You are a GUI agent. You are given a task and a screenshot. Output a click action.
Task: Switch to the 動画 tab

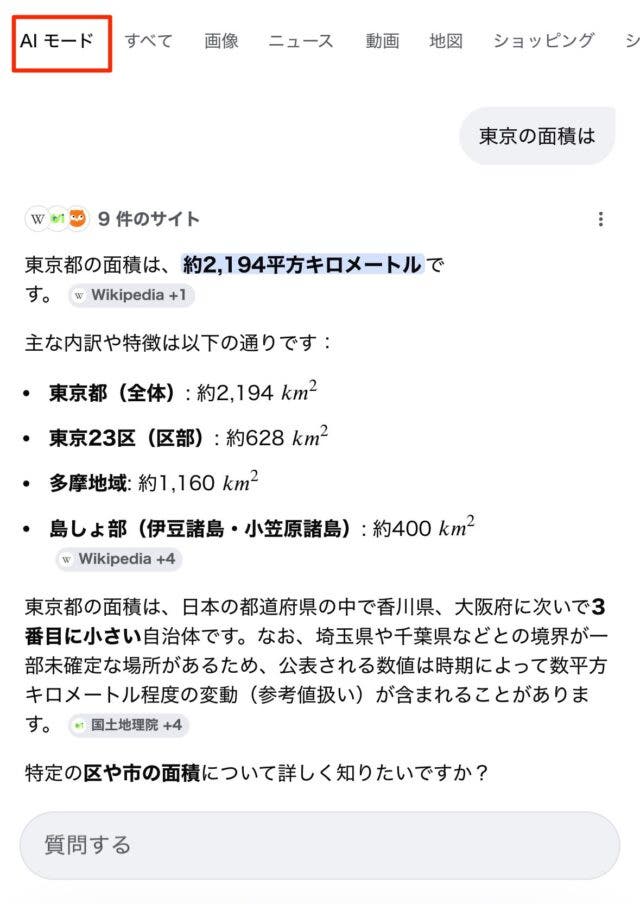[x=382, y=41]
